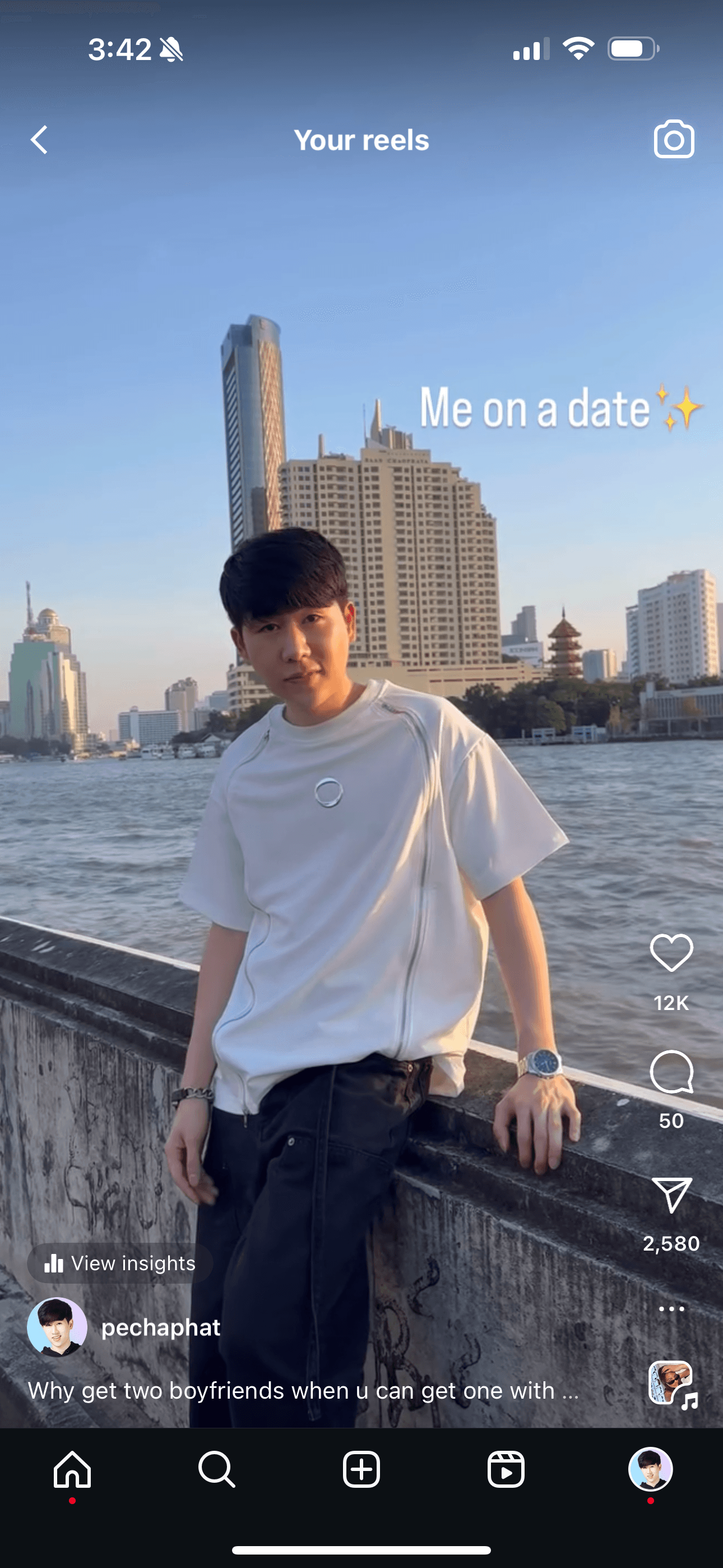723x1568 pixels.
Task: Share the reel via the paper plane icon
Action: (672, 1195)
